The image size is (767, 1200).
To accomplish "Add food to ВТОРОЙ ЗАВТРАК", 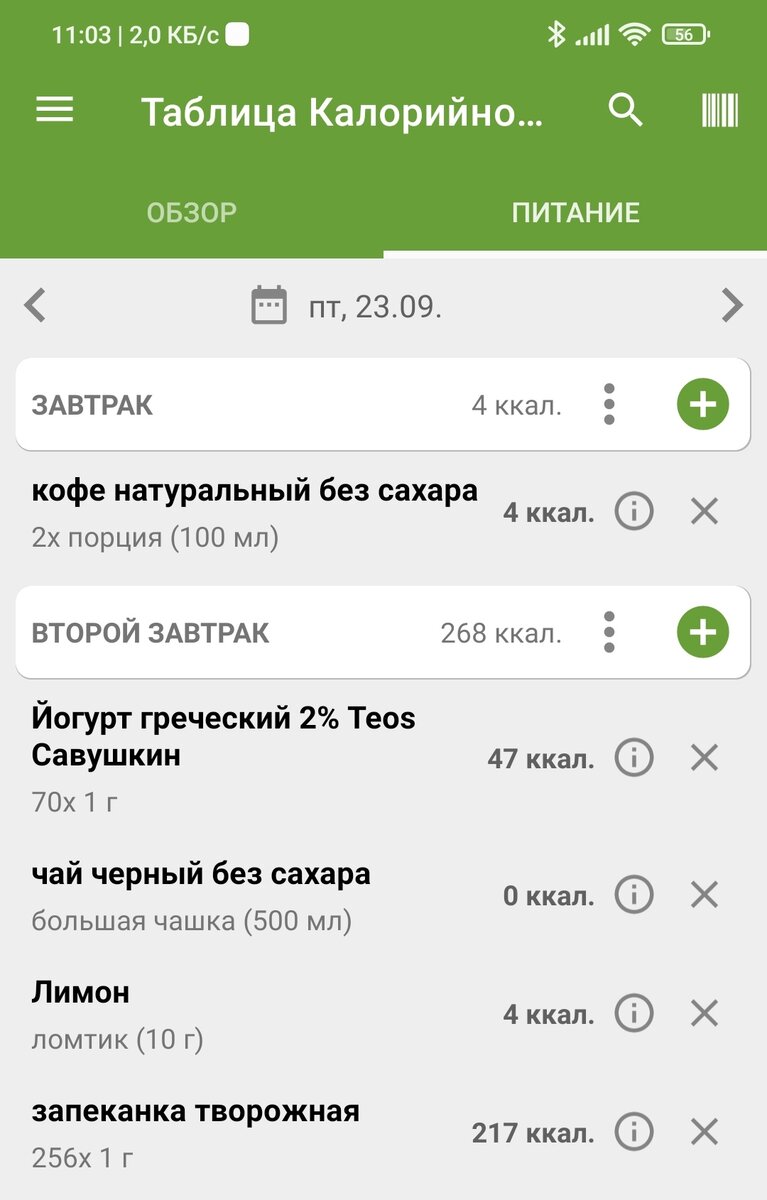I will coord(705,632).
